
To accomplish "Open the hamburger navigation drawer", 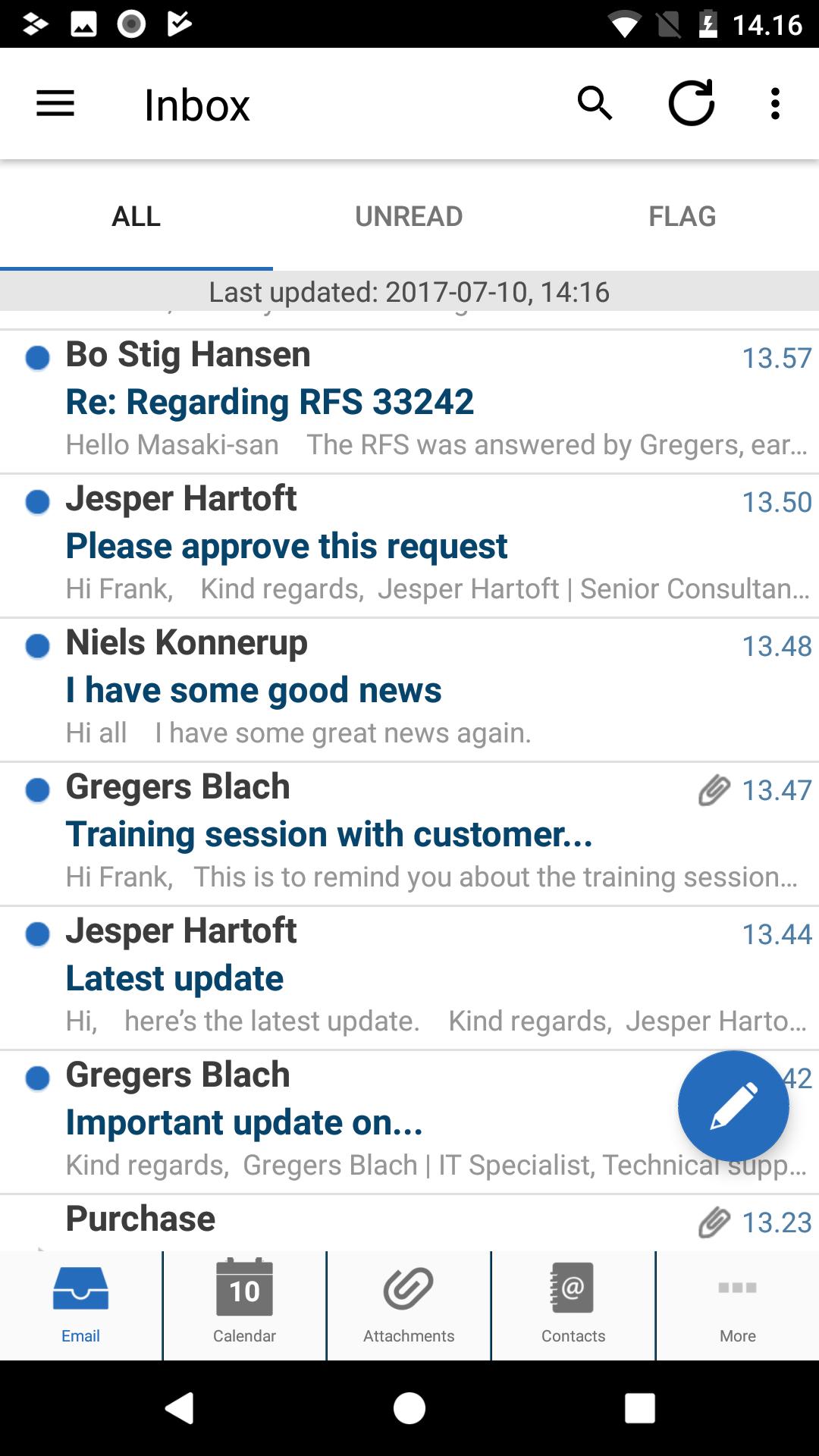I will [x=55, y=104].
